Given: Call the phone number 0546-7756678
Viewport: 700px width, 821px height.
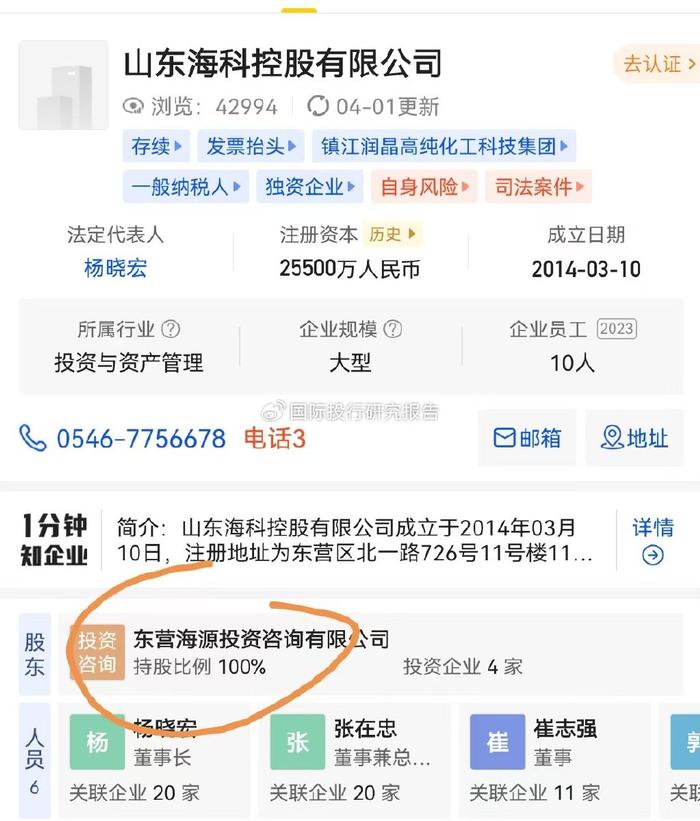Looking at the screenshot, I should pos(124,438).
